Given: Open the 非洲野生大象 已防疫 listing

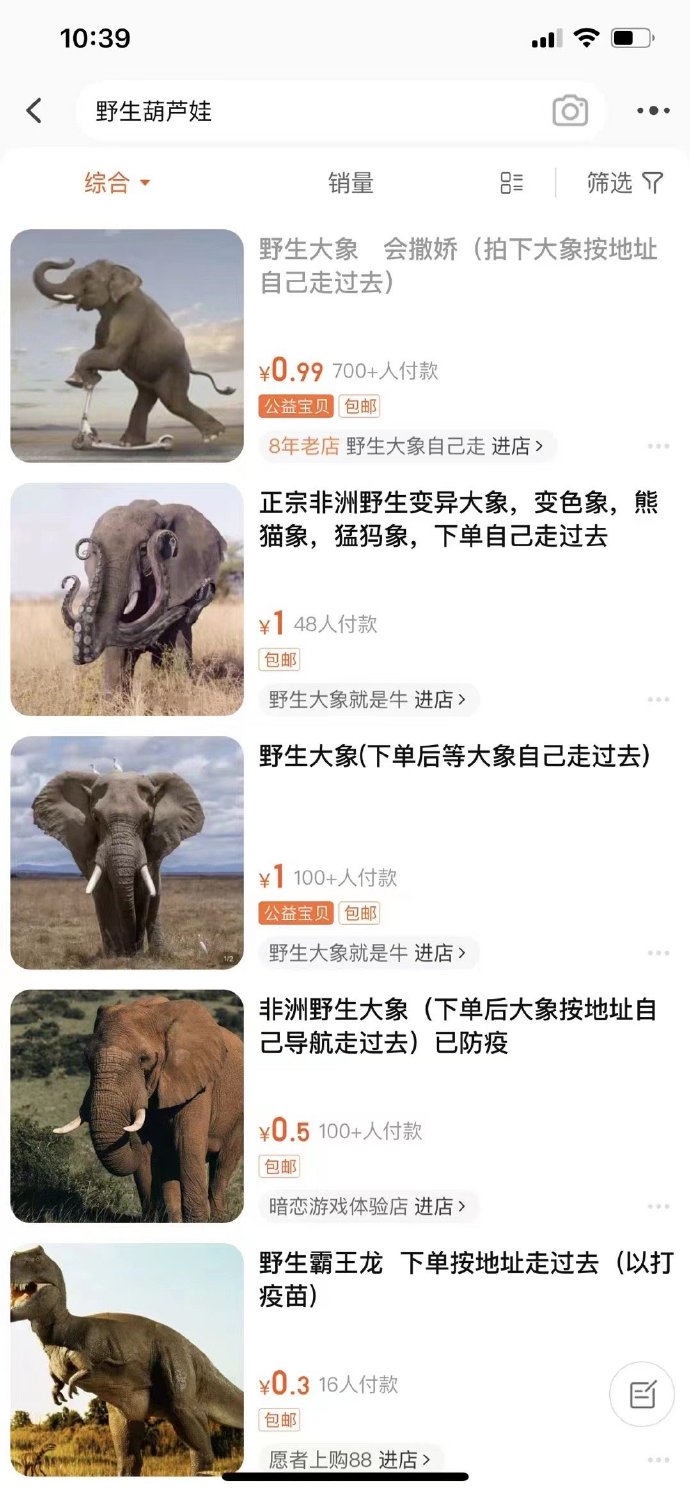Looking at the screenshot, I should (457, 1025).
